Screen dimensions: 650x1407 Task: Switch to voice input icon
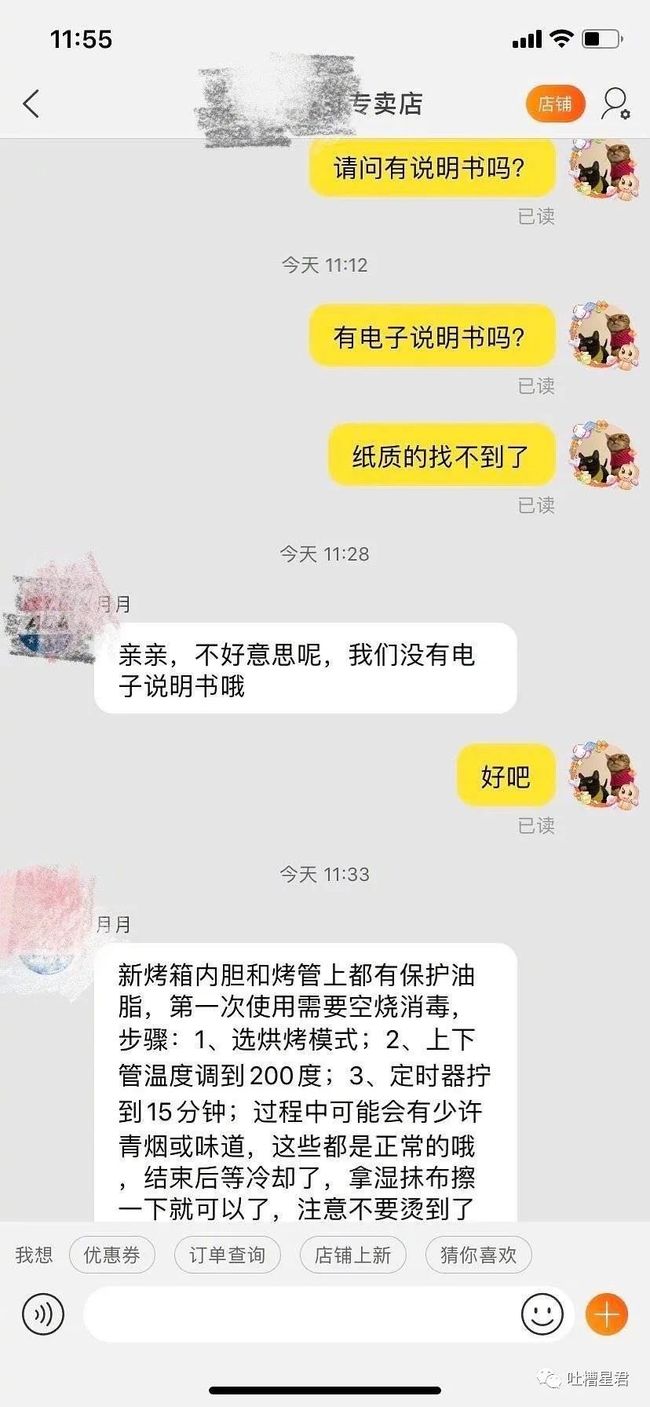tap(43, 1314)
